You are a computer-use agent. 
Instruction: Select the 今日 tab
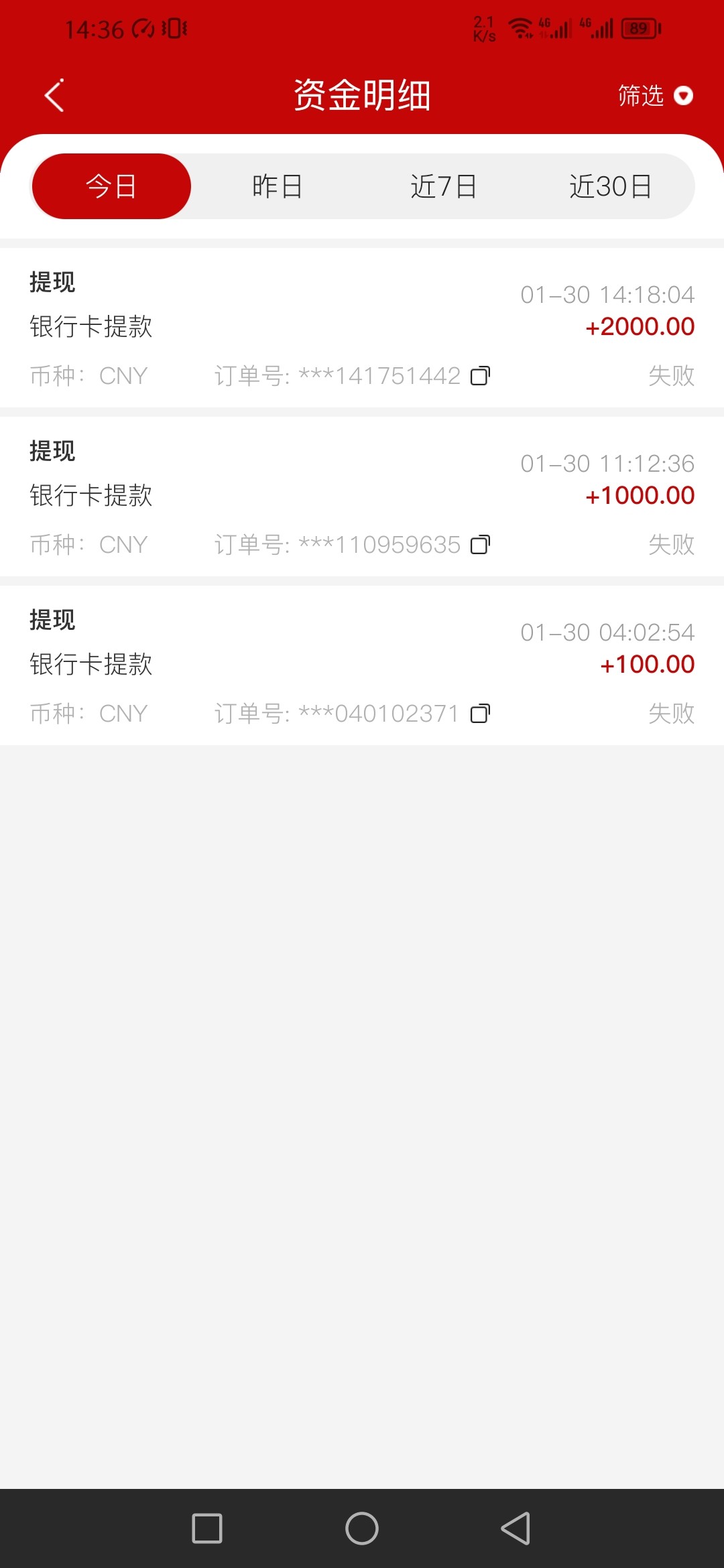pos(111,186)
